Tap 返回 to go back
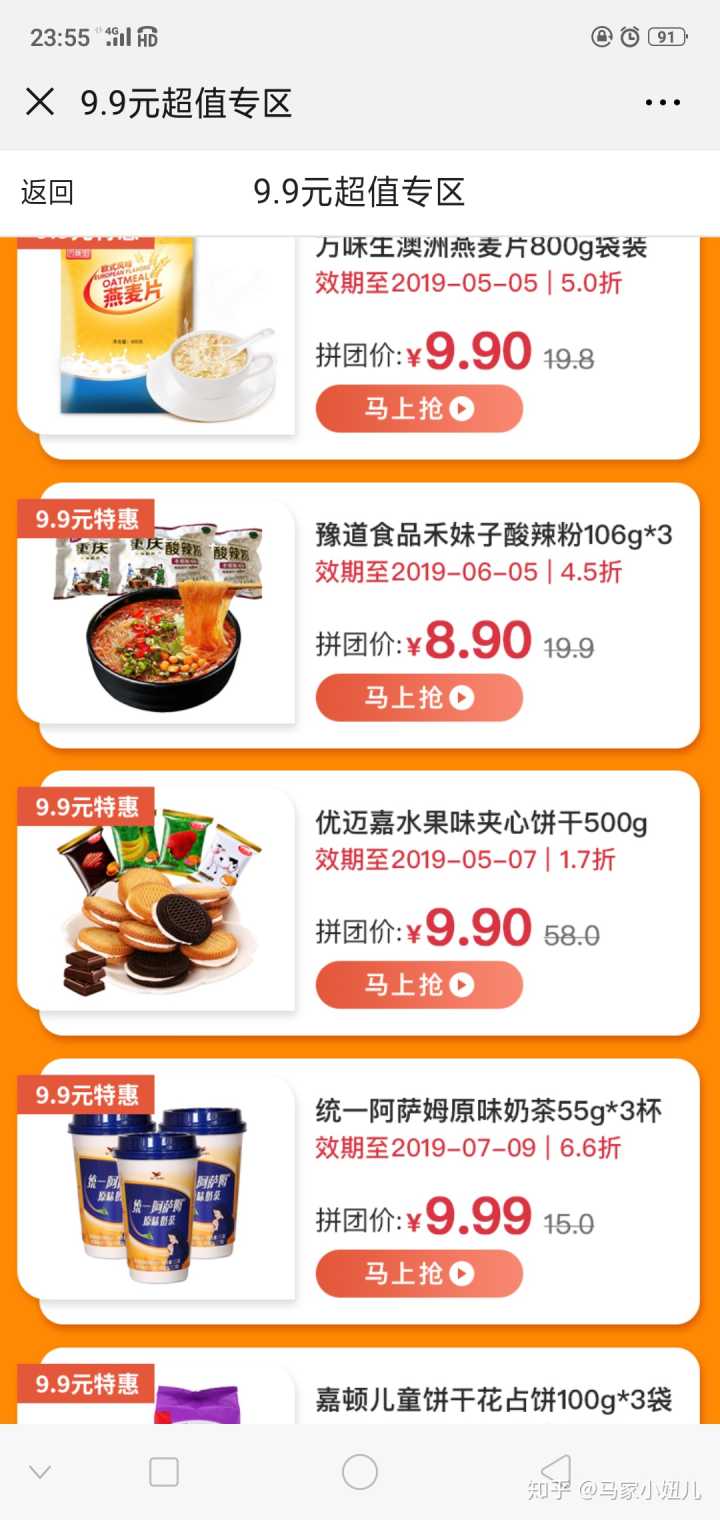 tap(47, 192)
